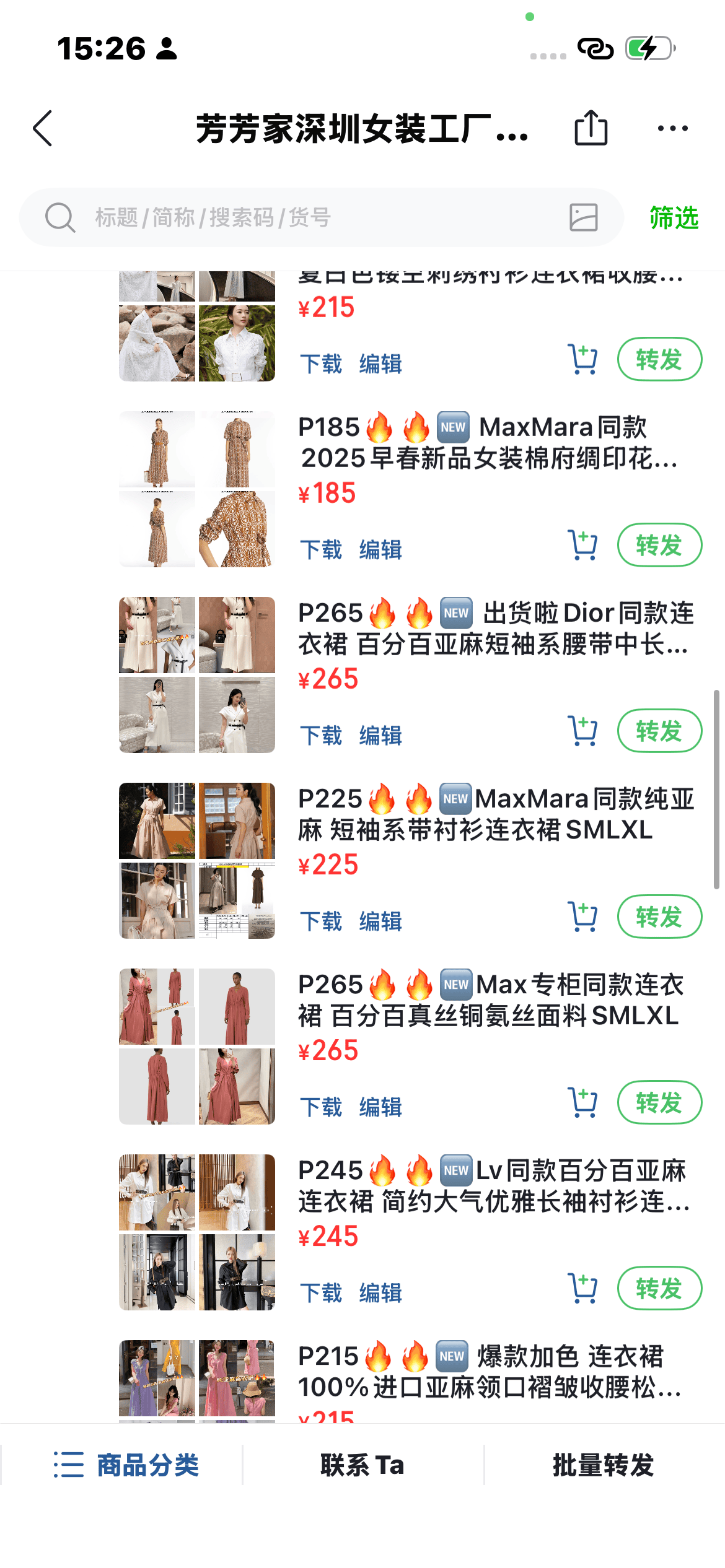Tap 编辑 on the P265 Dior dress
This screenshot has width=725, height=1568.
[380, 736]
